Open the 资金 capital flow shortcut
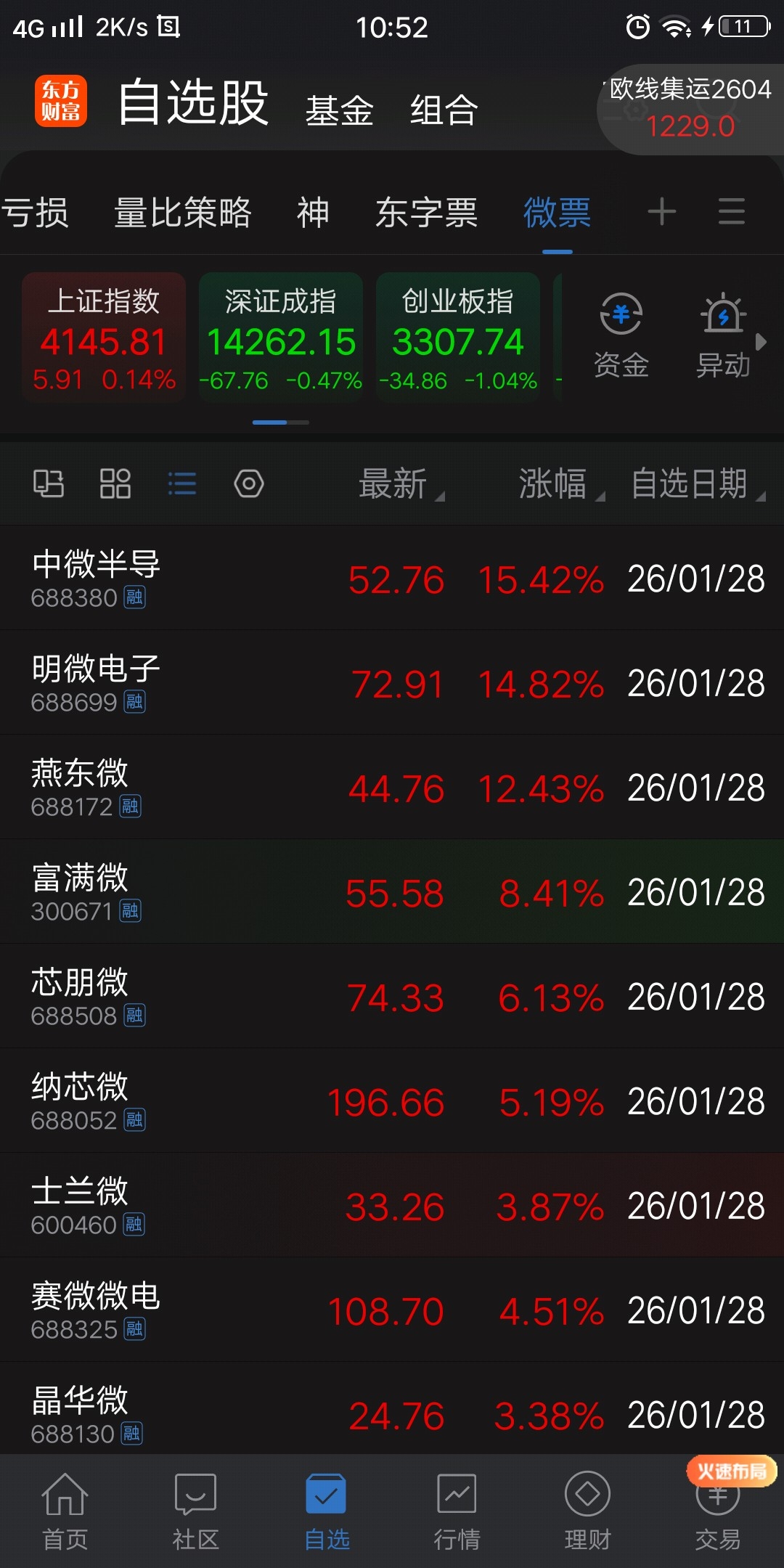The image size is (784, 1568). 621,335
